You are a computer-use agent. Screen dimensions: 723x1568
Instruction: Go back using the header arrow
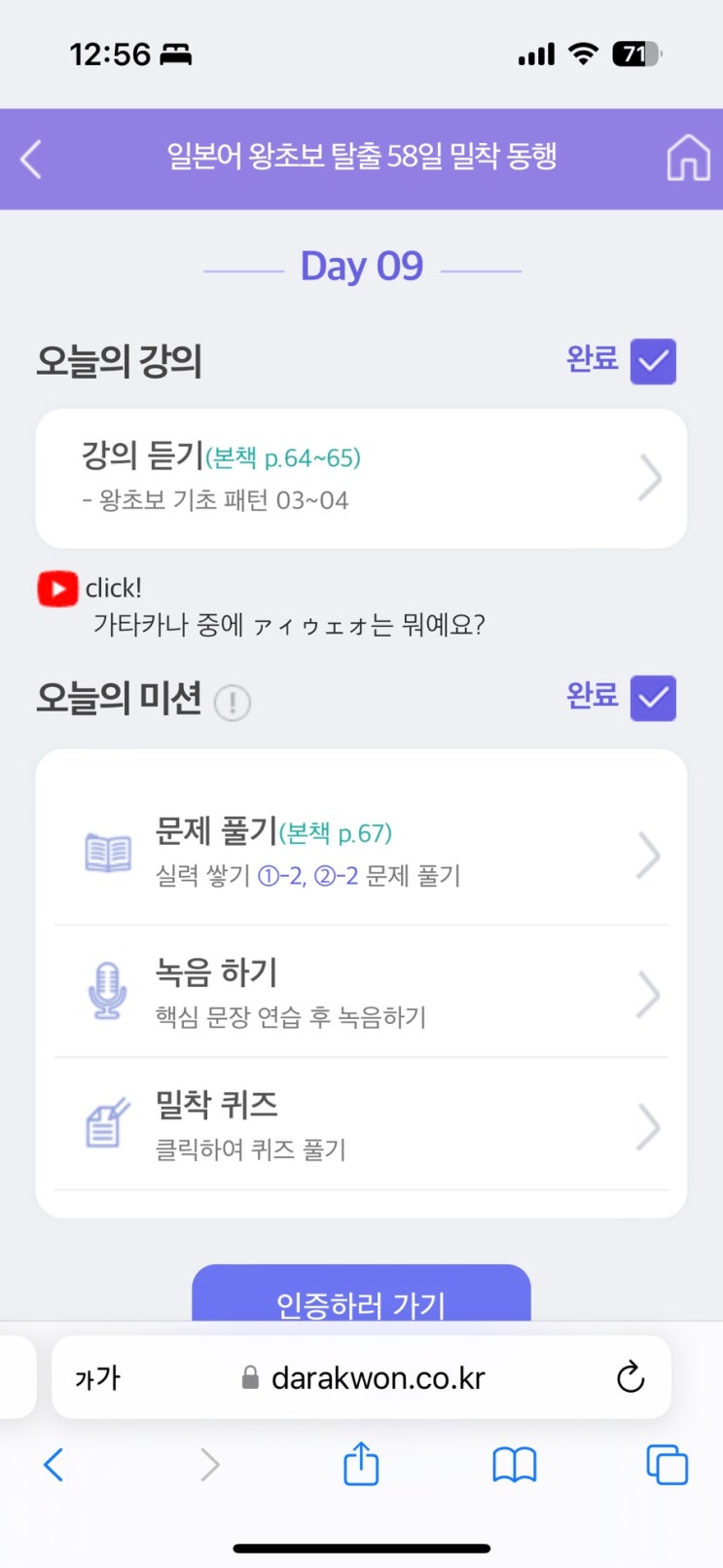(x=31, y=159)
